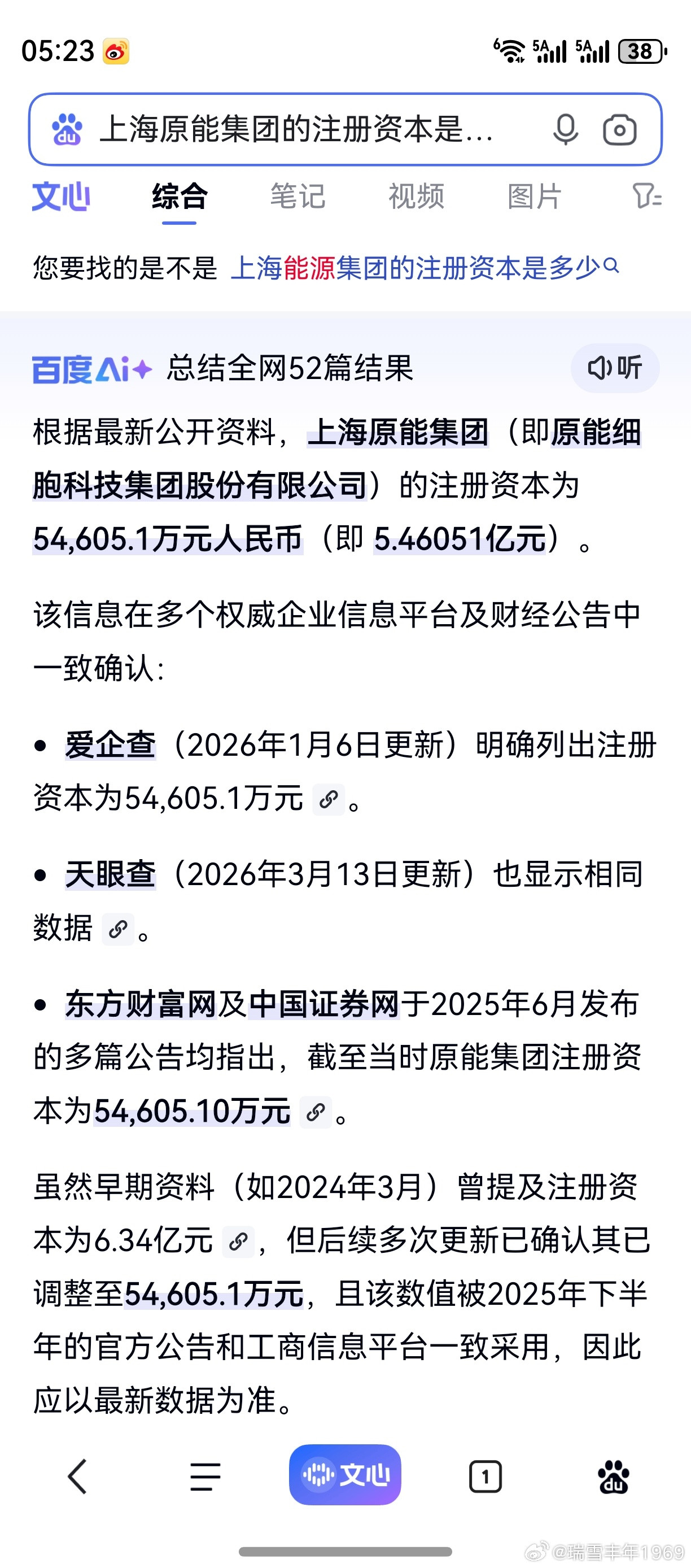Tap the Baidu logo in the search bar

click(x=67, y=130)
